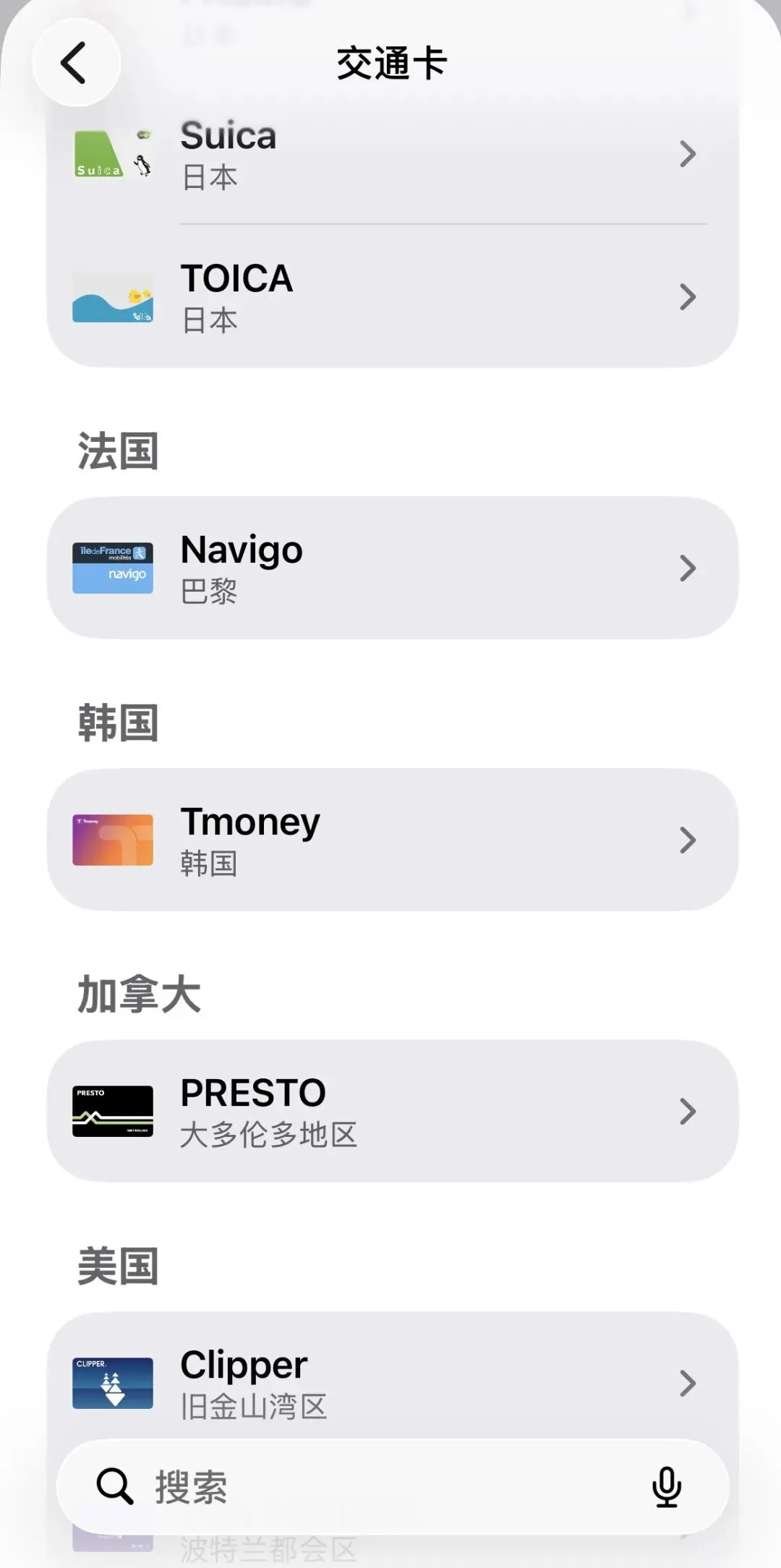Open the Clipper 旧金山湾区 card
The image size is (781, 1568).
[x=392, y=1381]
